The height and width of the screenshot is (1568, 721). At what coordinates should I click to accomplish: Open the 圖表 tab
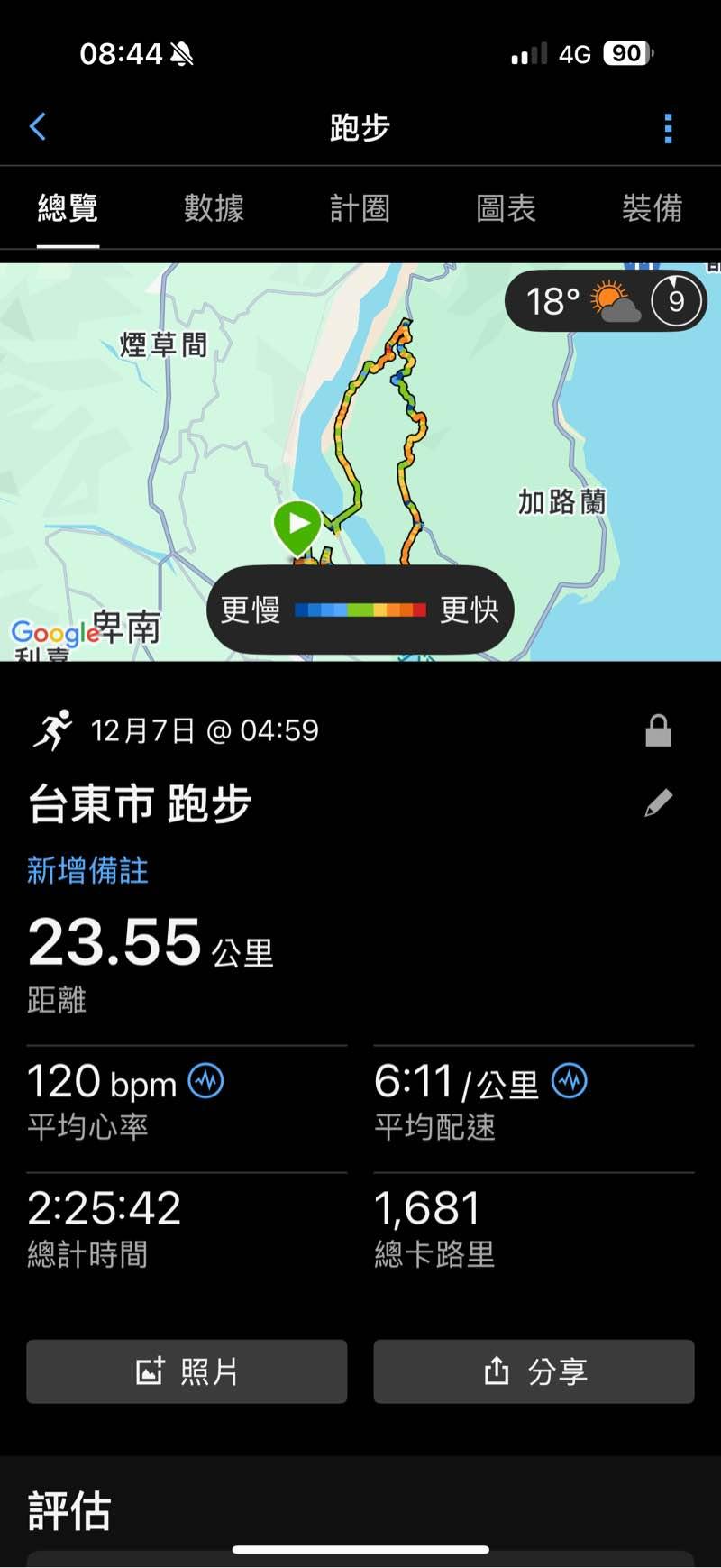point(506,208)
